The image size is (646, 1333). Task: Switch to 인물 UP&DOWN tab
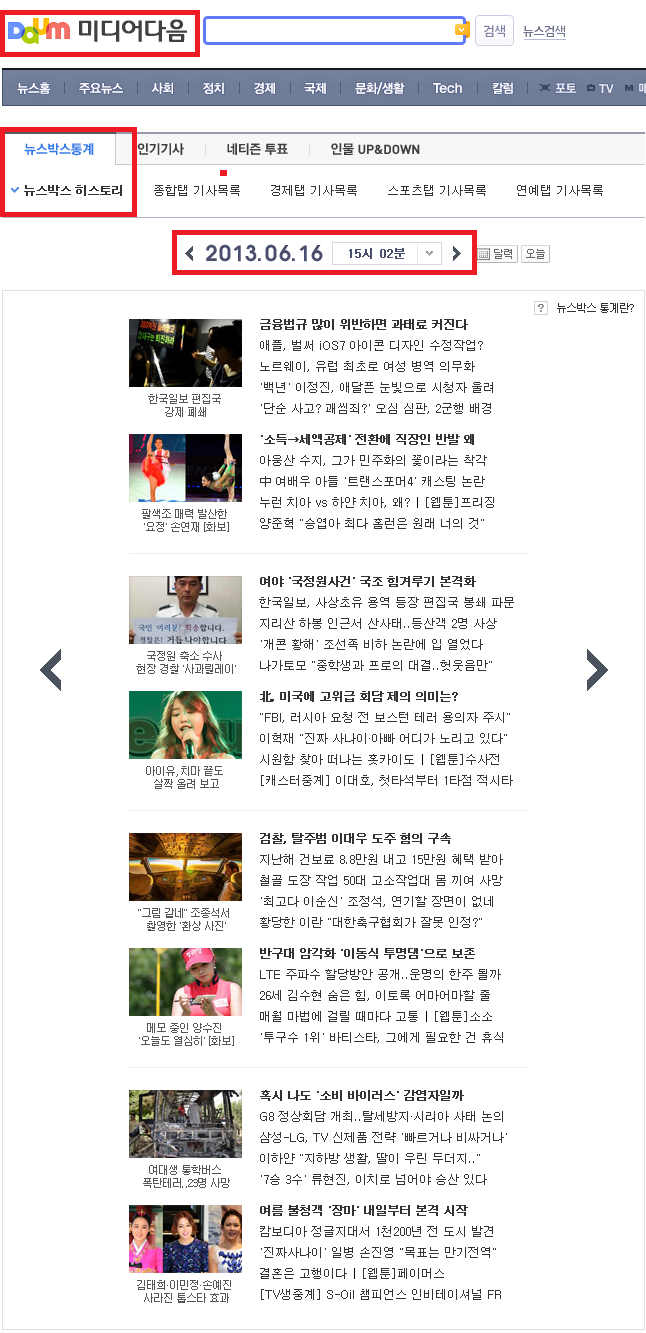point(375,149)
